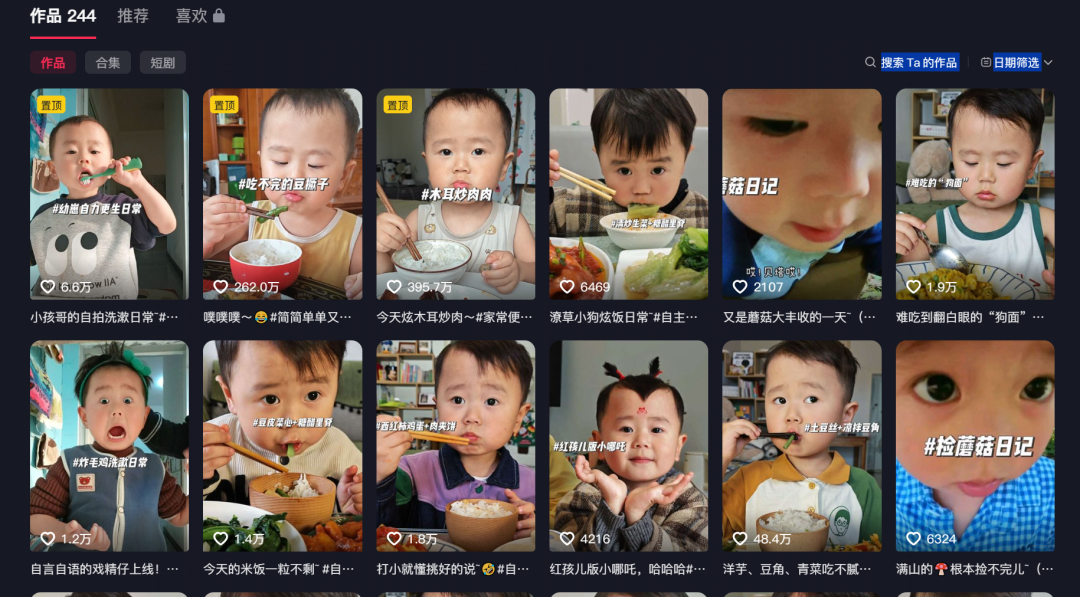The height and width of the screenshot is (597, 1080).
Task: Open the video 今天的米饭一粒不剩
Action: 282,446
